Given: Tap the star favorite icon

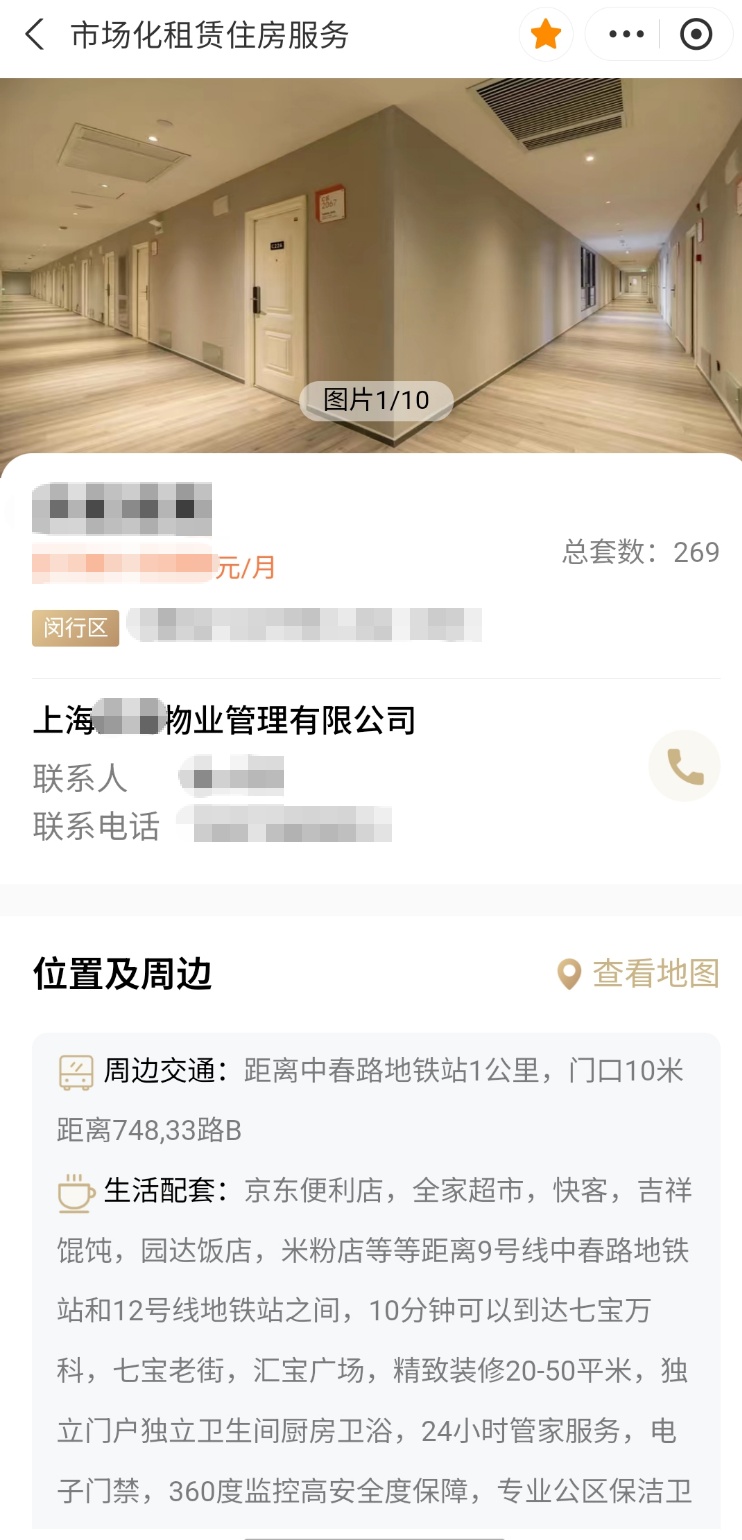Looking at the screenshot, I should 545,36.
